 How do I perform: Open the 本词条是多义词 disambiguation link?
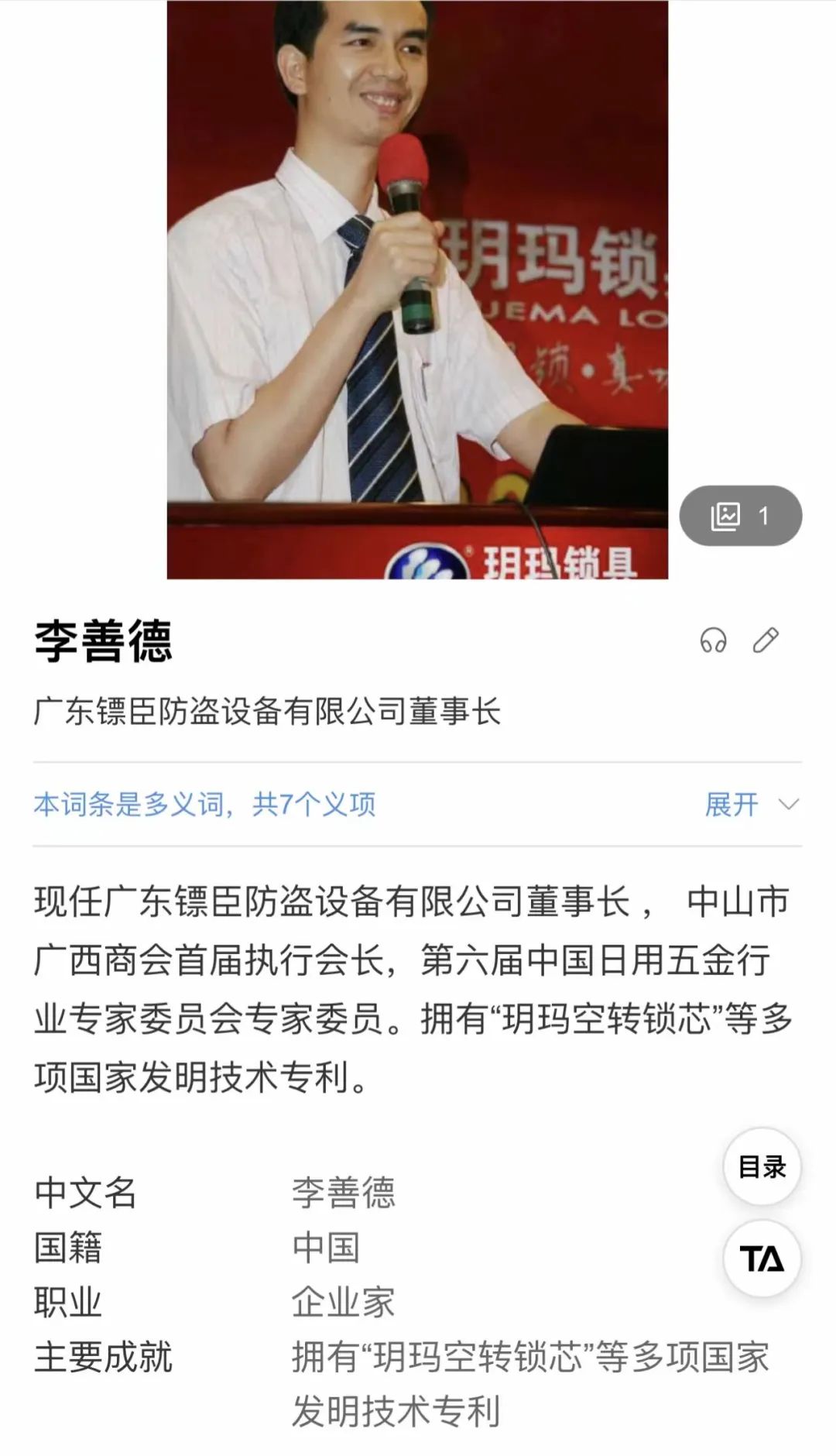pyautogui.click(x=204, y=804)
